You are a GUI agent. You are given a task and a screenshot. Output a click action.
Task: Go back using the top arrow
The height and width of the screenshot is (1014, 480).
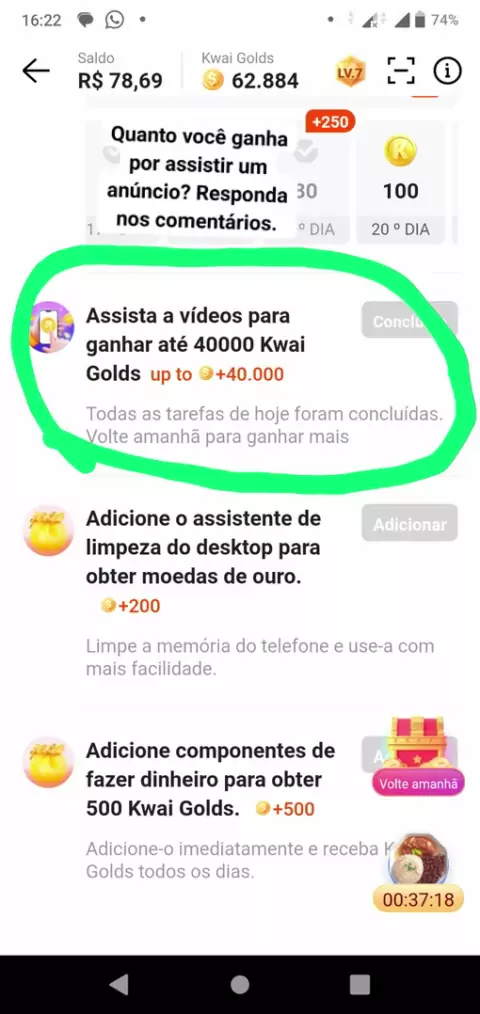pos(36,71)
